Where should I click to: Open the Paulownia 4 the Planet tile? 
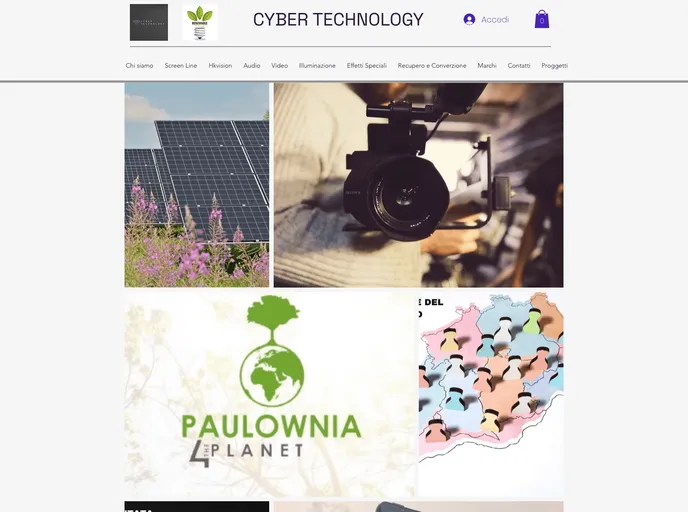pyautogui.click(x=270, y=394)
